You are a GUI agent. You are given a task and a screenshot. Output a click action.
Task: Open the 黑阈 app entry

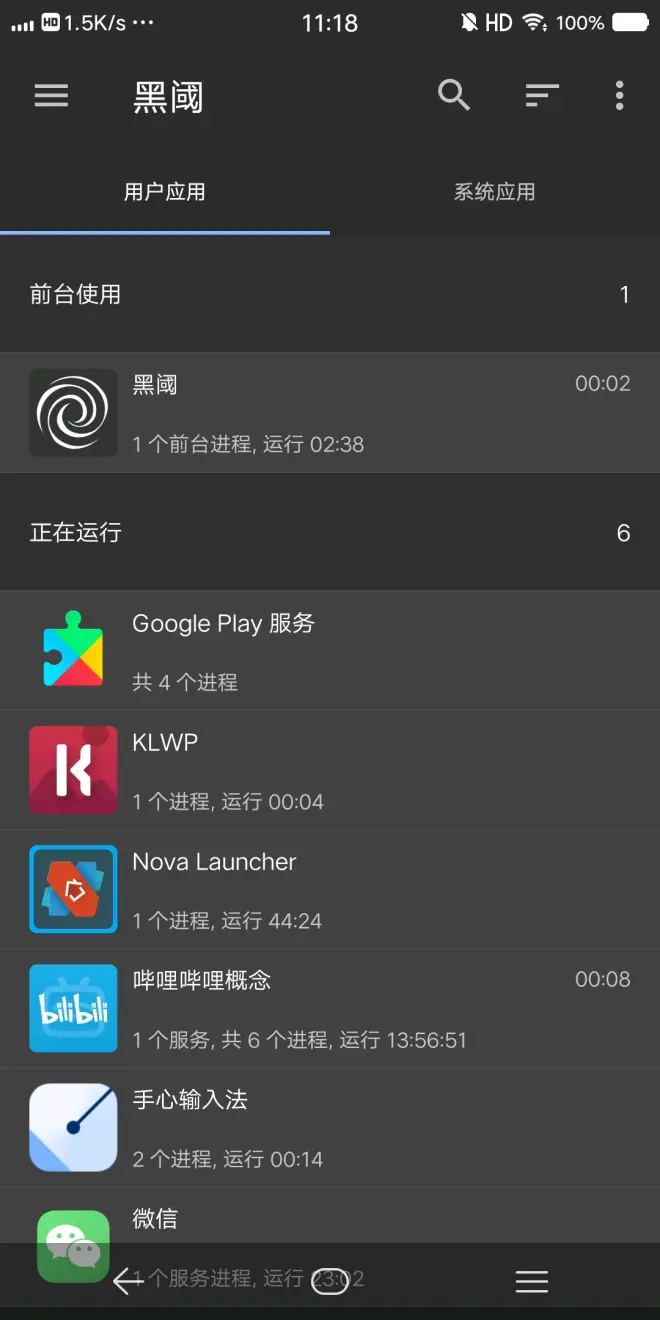(330, 413)
